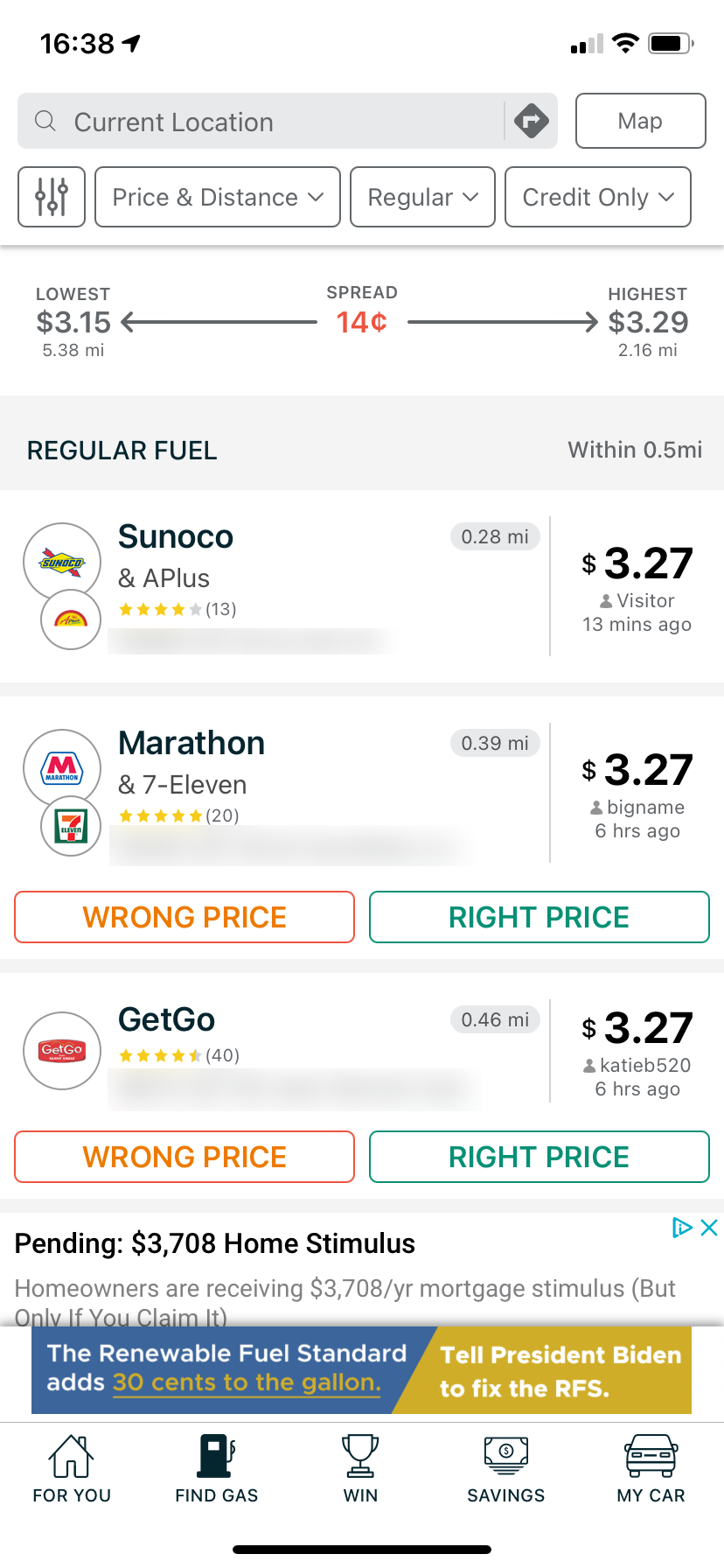This screenshot has width=724, height=1568.
Task: Tap the Current Location search field
Action: click(x=262, y=121)
